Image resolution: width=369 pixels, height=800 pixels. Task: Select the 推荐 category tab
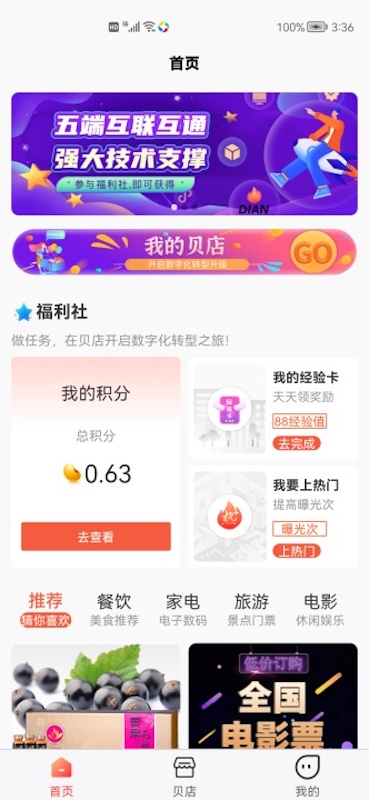point(45,609)
